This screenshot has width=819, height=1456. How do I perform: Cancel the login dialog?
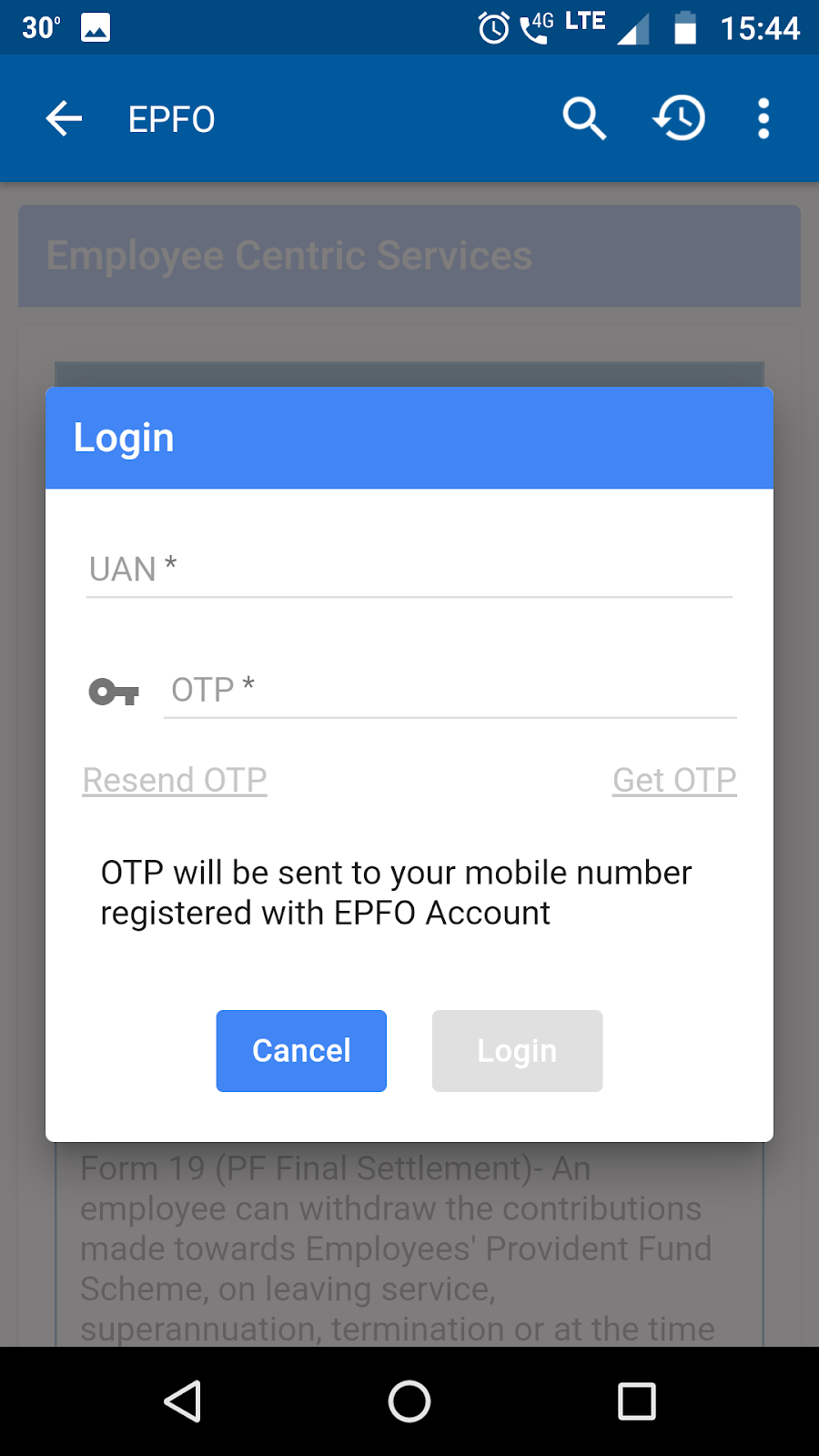(x=301, y=1051)
